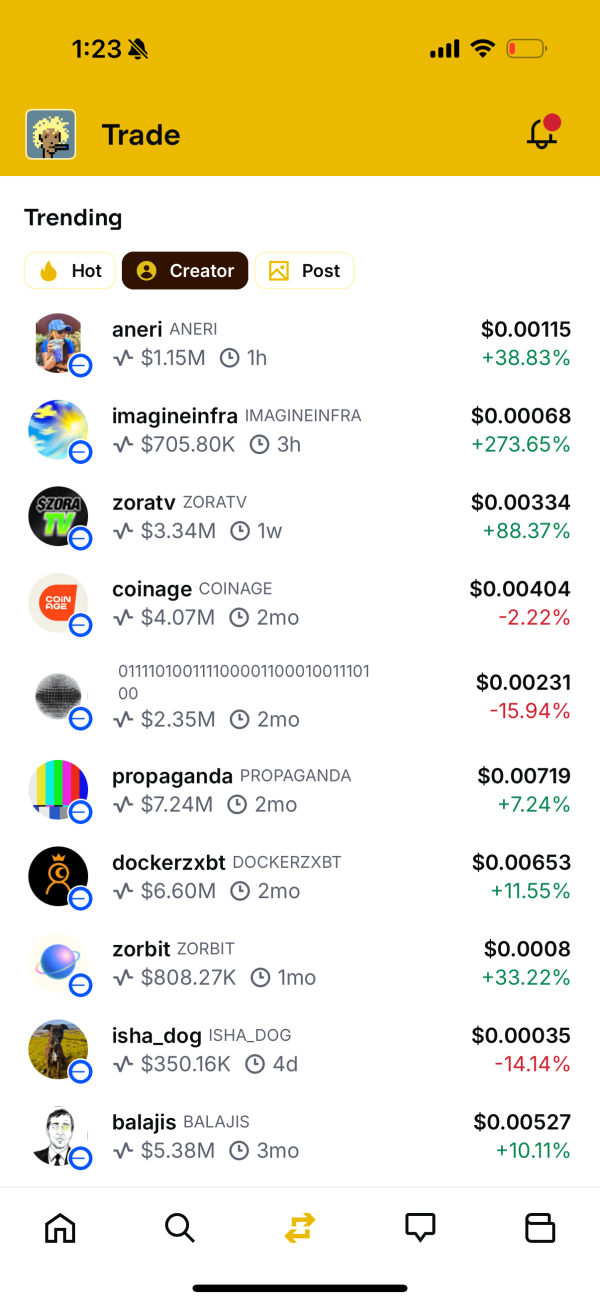
Task: Switch to the Post filter
Action: point(304,271)
